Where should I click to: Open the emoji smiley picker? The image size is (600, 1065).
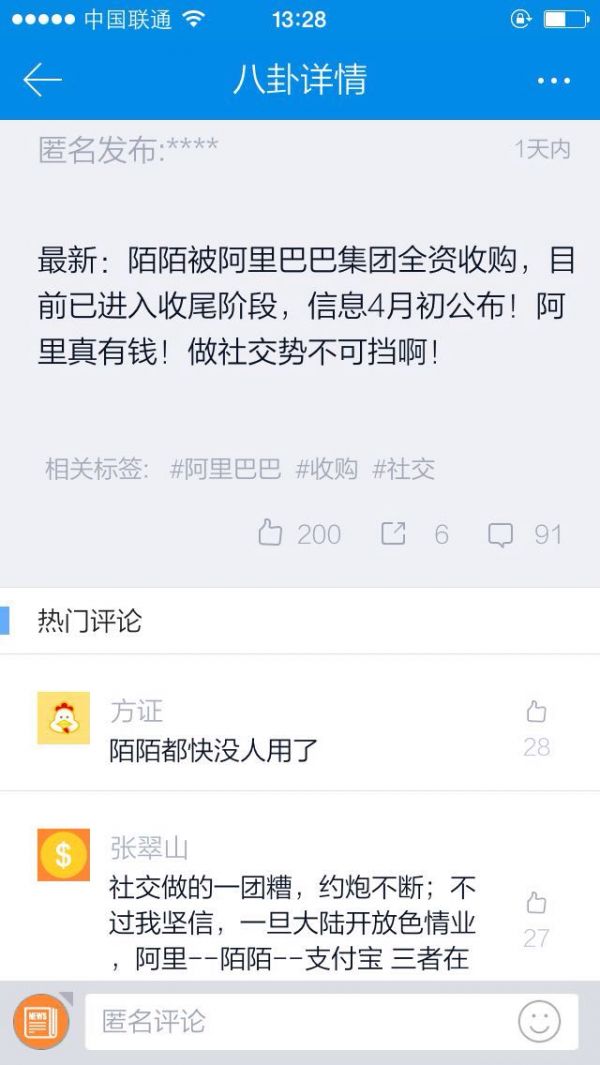(x=540, y=1022)
